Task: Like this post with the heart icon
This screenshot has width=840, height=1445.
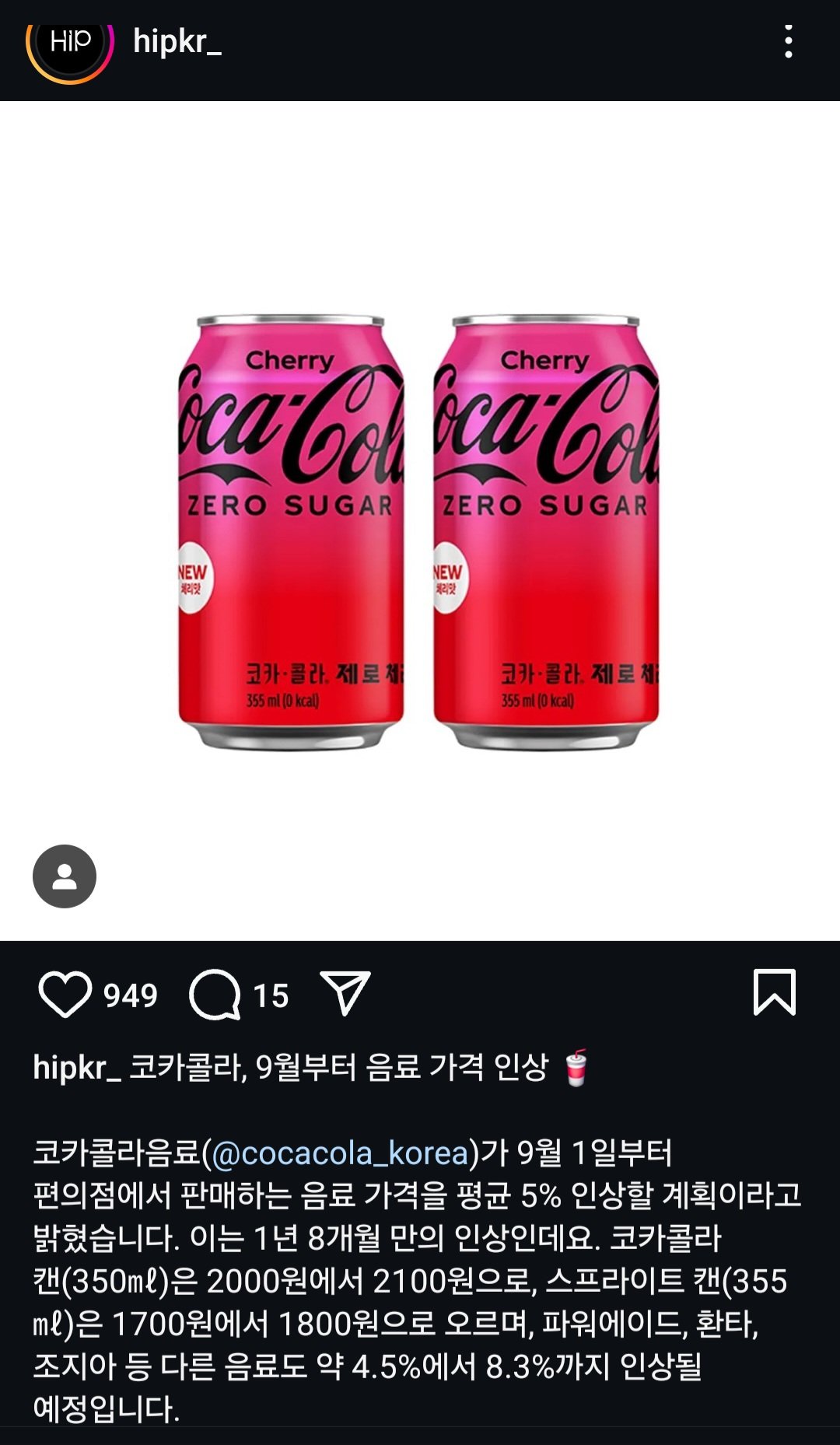Action: point(65,995)
